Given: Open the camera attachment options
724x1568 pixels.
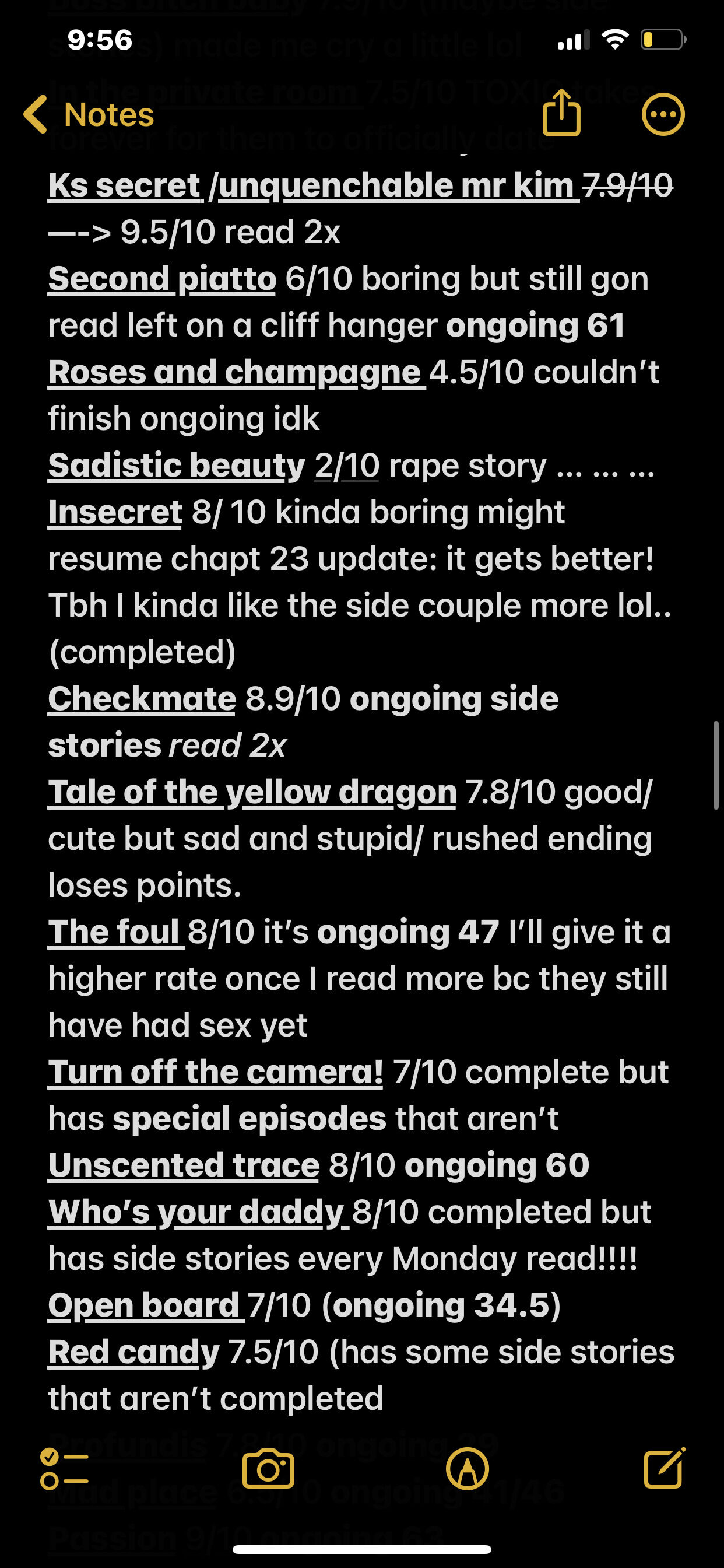Looking at the screenshot, I should (268, 1469).
